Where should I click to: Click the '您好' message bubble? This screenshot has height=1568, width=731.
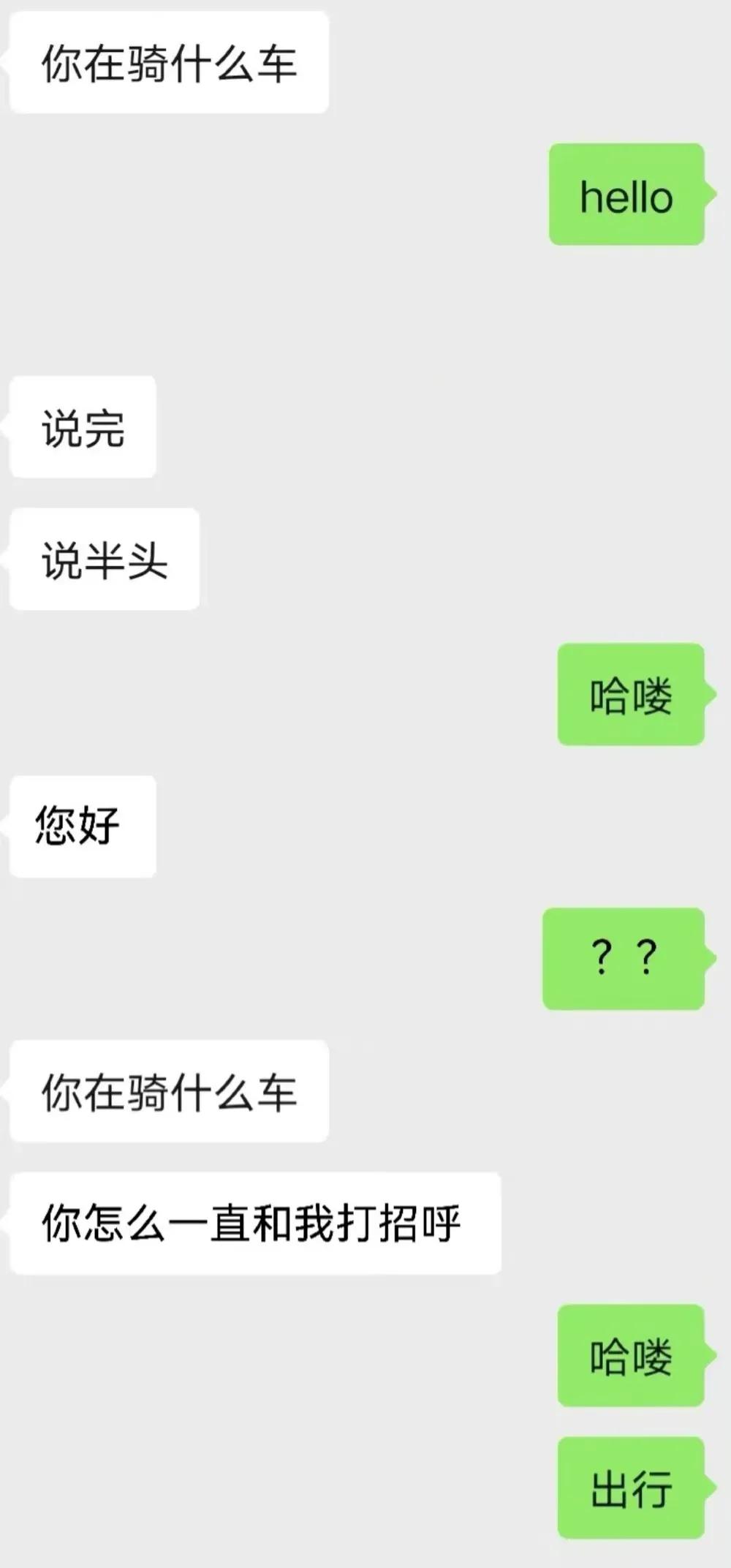click(x=83, y=825)
